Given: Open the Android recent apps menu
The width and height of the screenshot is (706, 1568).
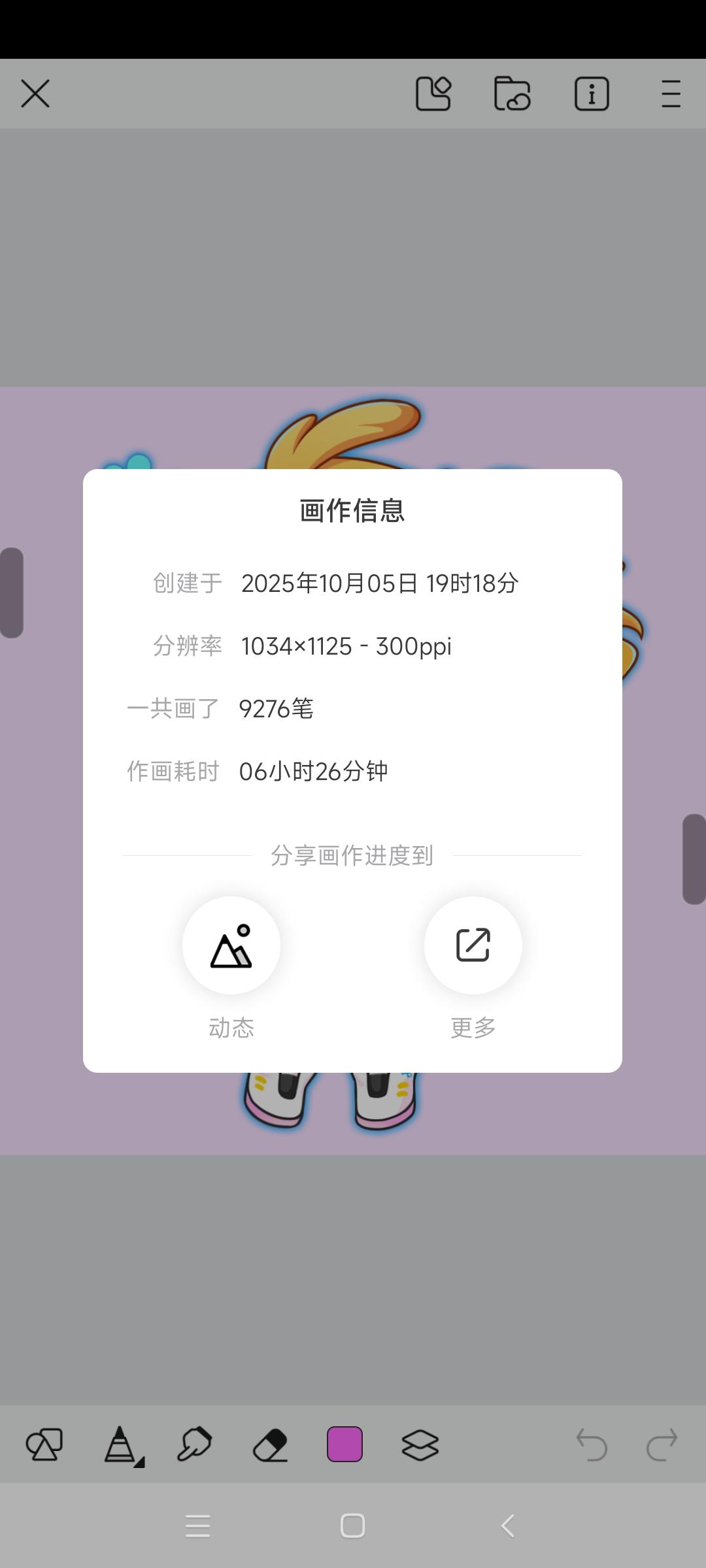Looking at the screenshot, I should 198,1526.
